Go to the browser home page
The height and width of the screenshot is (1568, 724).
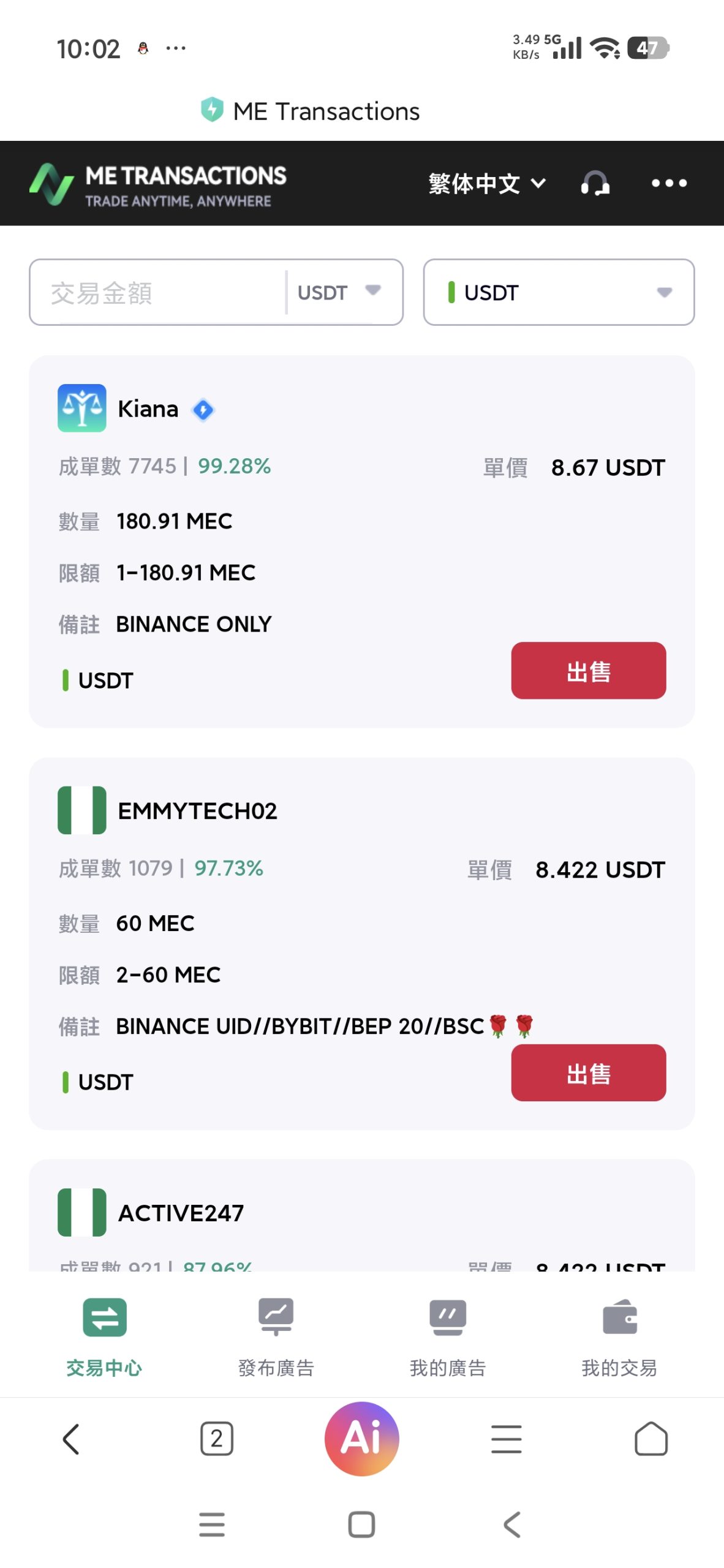point(651,1439)
